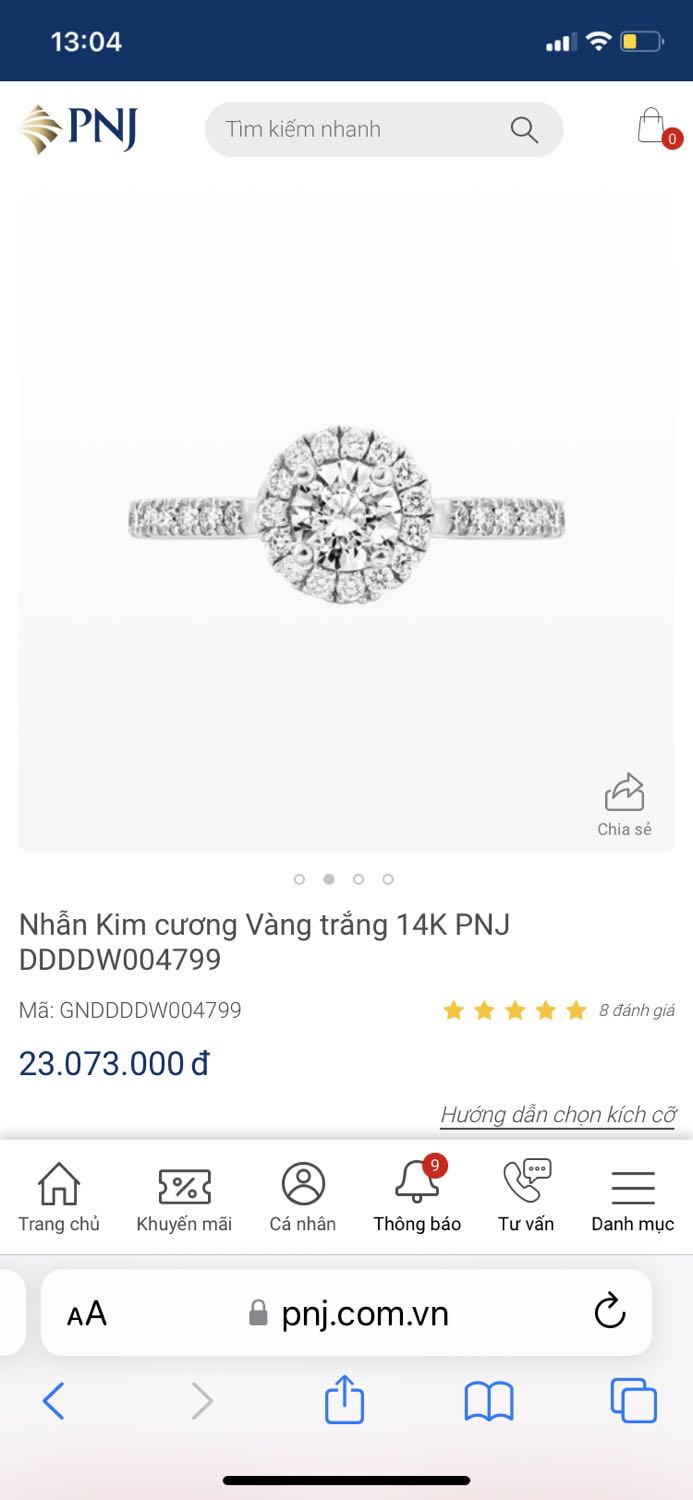Open the ring size guide link
Screen dimensions: 693x1500
[558, 1115]
